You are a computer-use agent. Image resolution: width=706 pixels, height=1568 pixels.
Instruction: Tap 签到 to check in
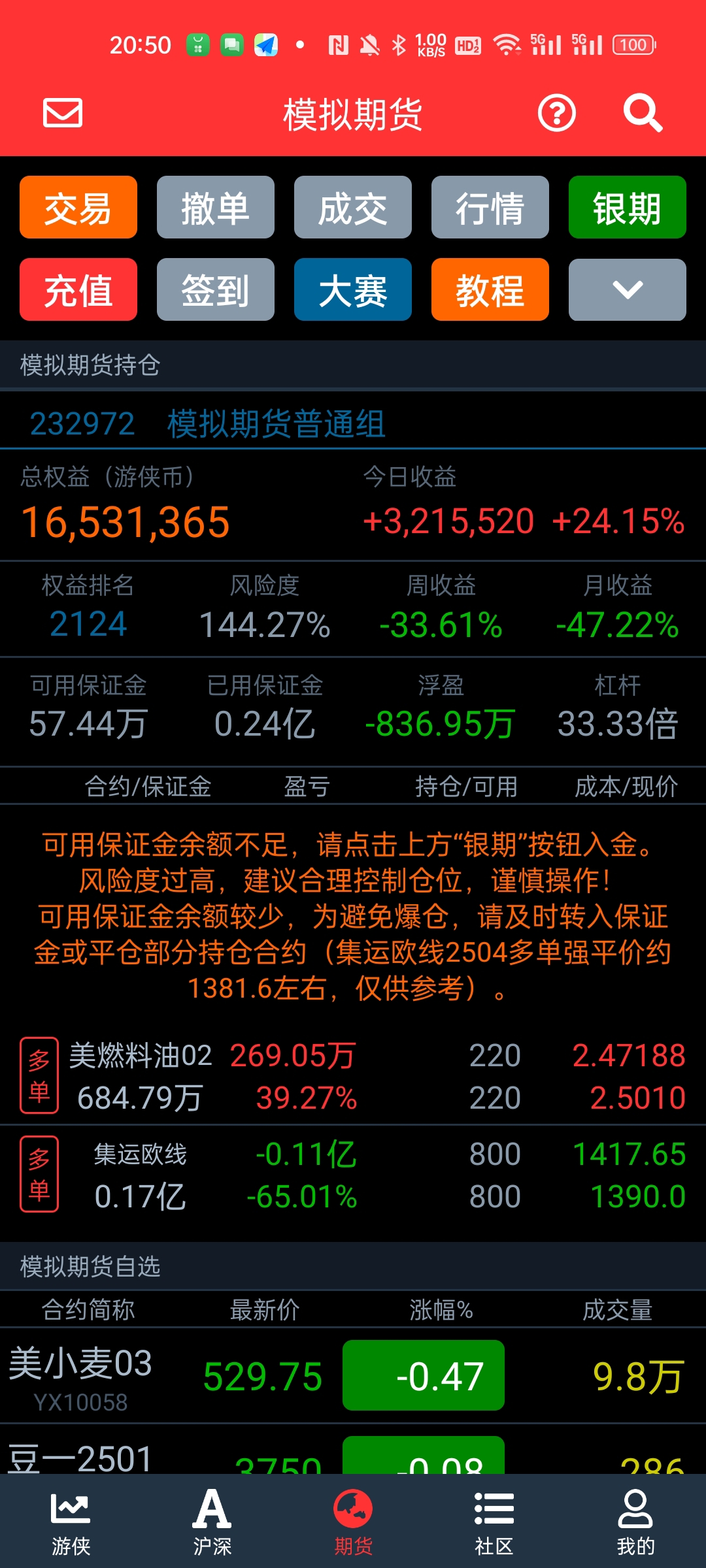tap(216, 289)
